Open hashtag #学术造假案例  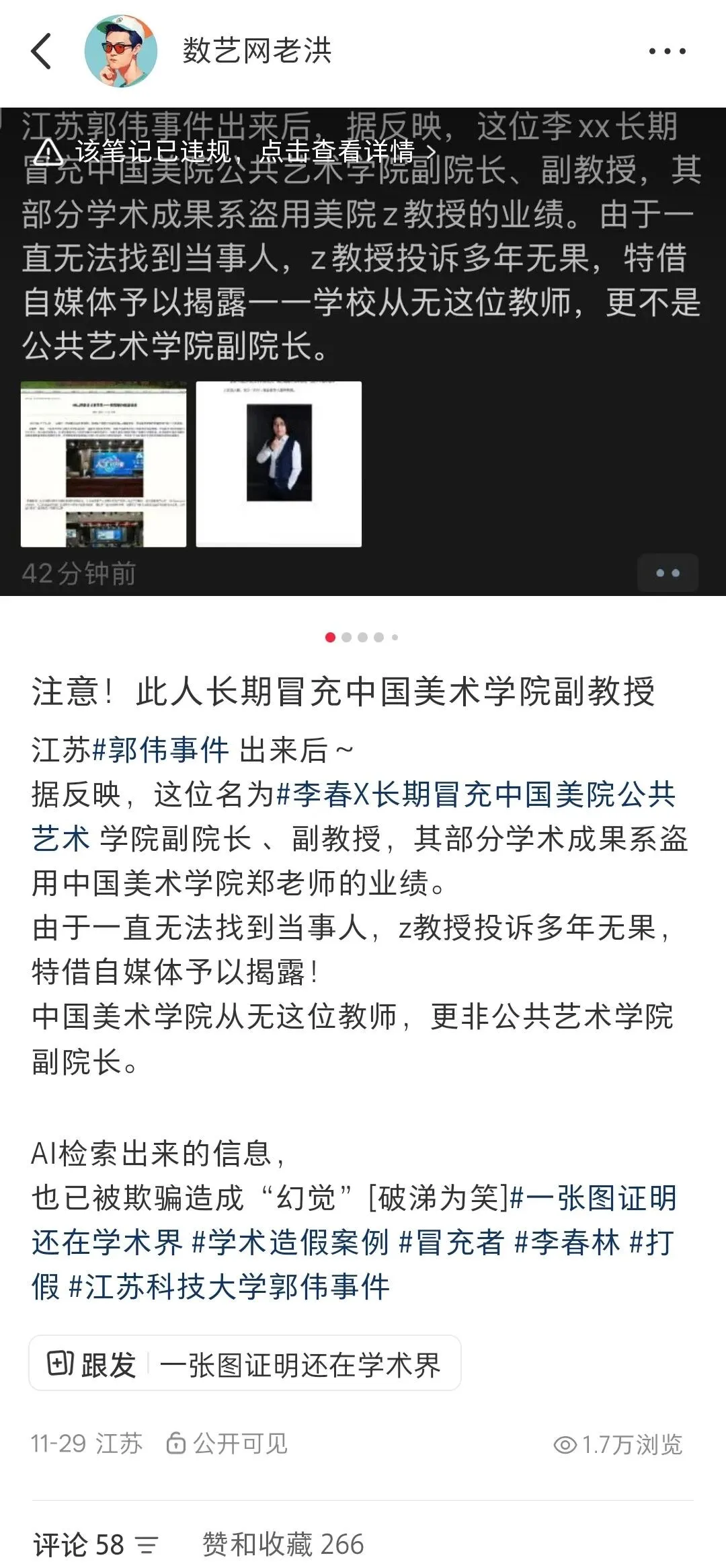point(290,1242)
